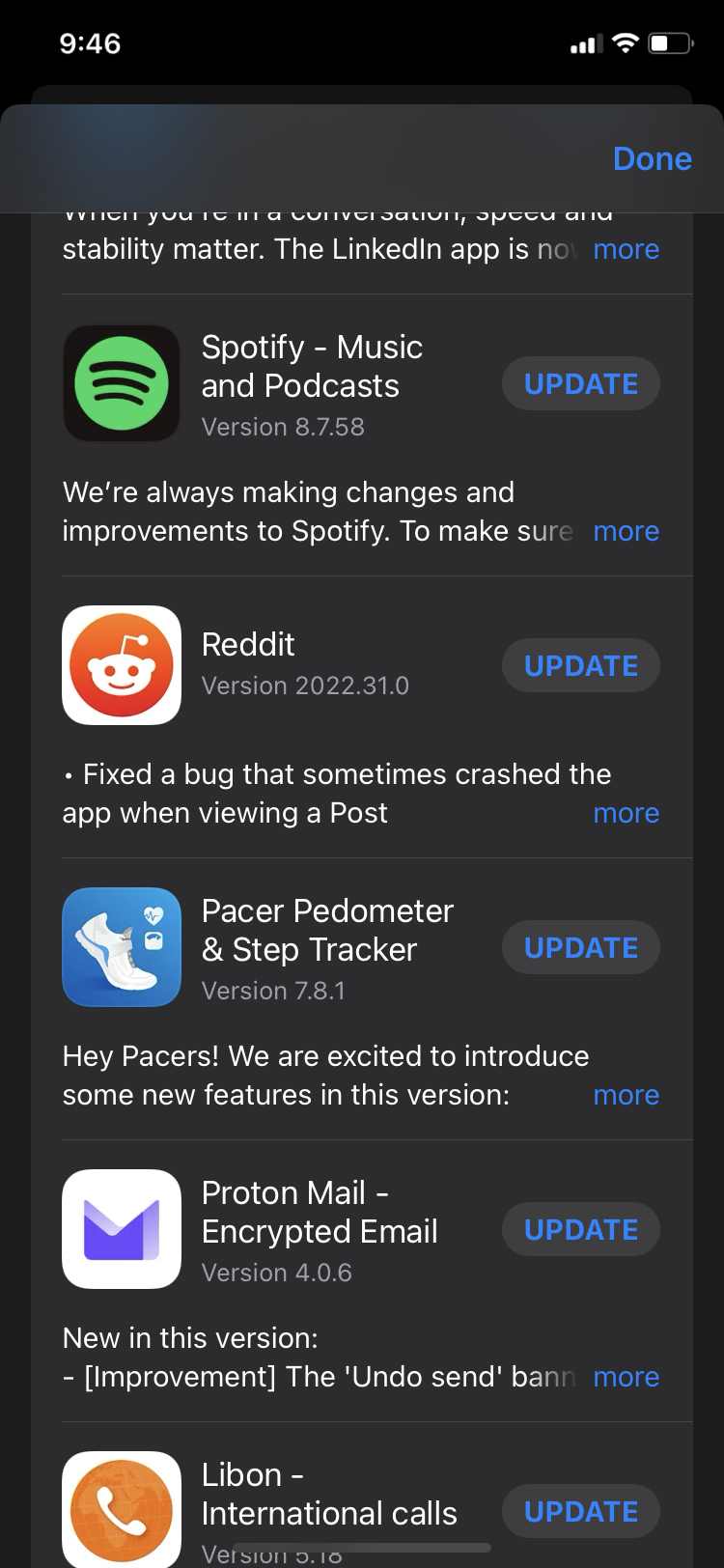The height and width of the screenshot is (1568, 724).
Task: Expand Reddit's bug fix notes
Action: click(x=626, y=813)
